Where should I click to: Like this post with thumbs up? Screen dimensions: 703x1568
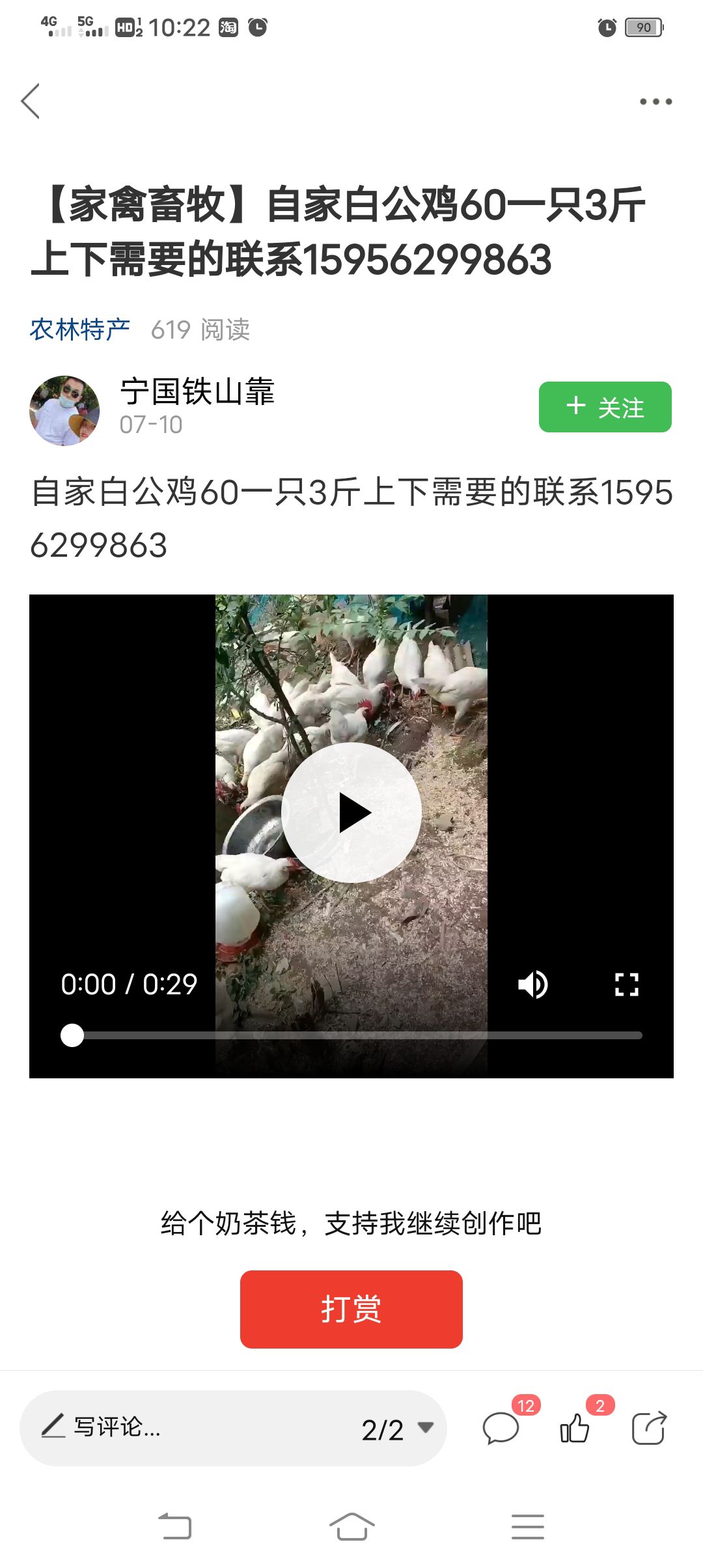[x=575, y=1429]
